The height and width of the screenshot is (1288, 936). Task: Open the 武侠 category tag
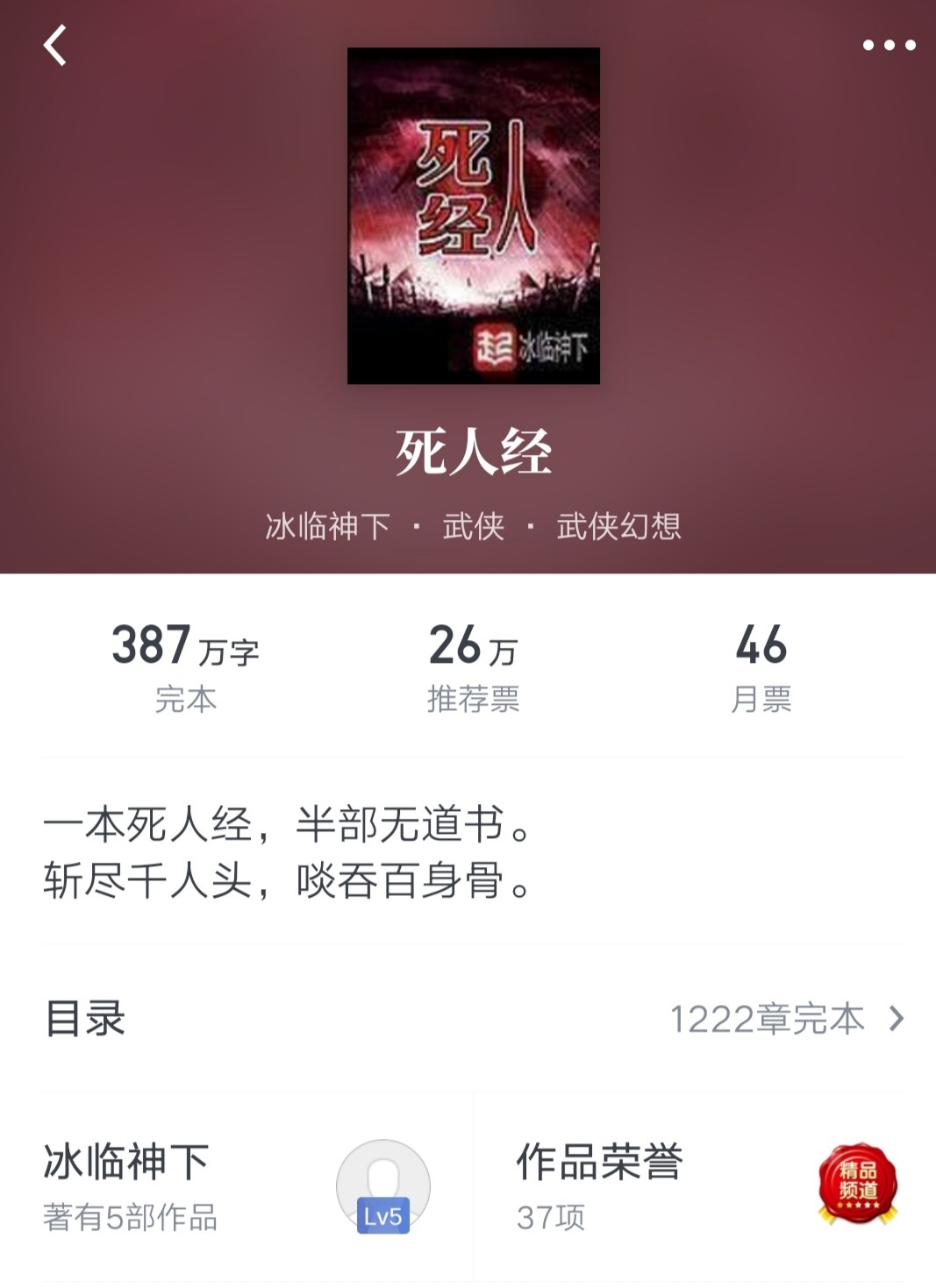click(474, 527)
